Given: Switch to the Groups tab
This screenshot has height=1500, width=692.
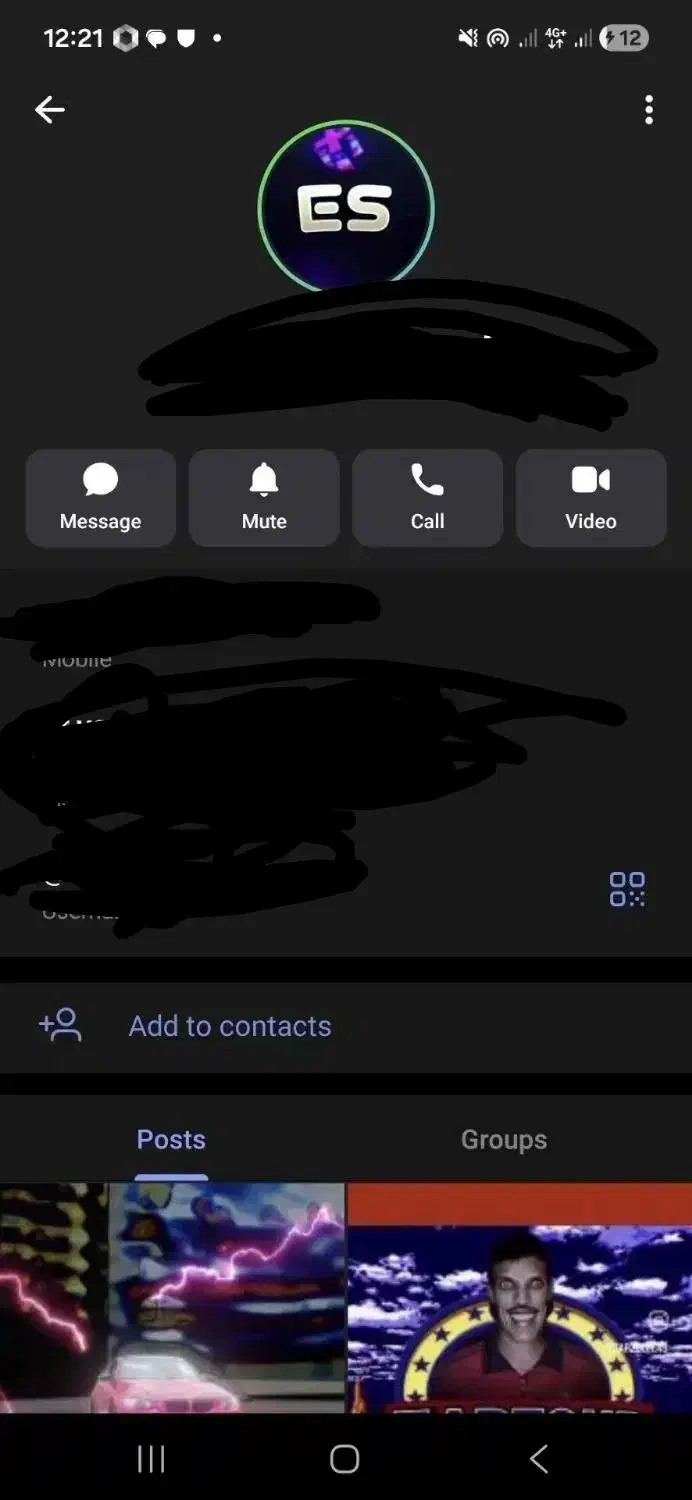Looking at the screenshot, I should [x=504, y=1140].
